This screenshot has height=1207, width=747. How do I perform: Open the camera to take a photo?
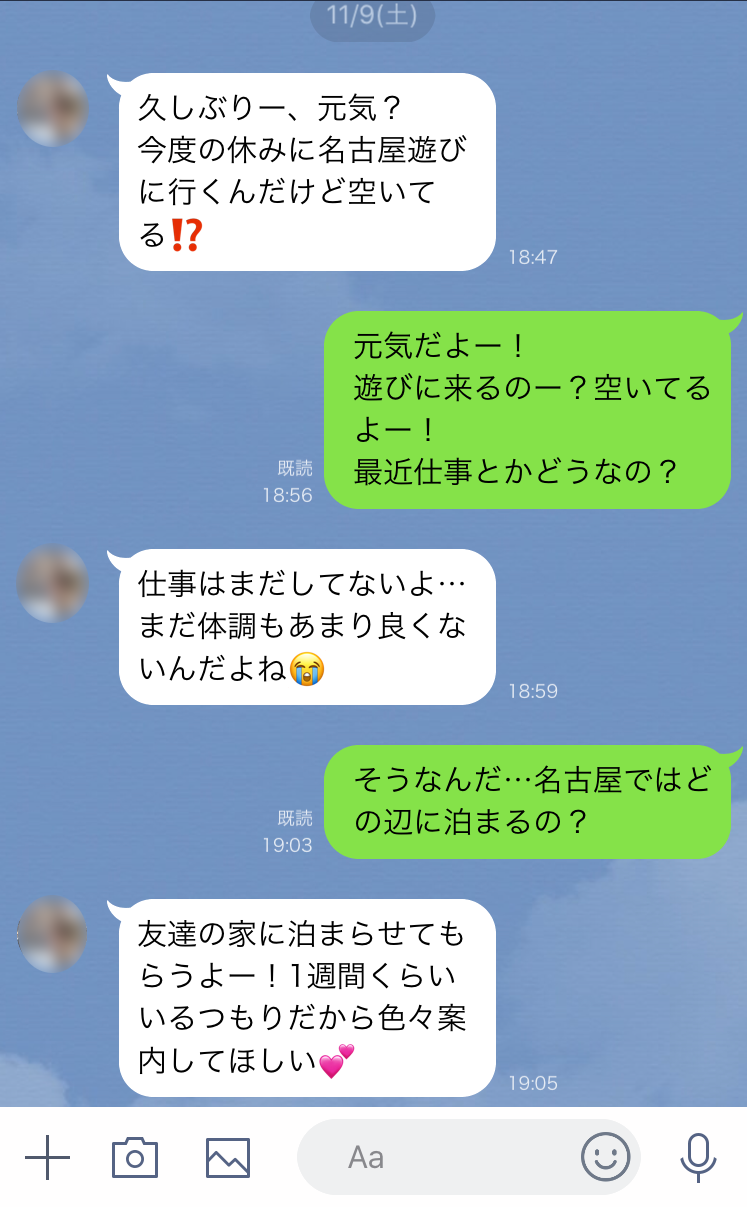click(x=135, y=1157)
